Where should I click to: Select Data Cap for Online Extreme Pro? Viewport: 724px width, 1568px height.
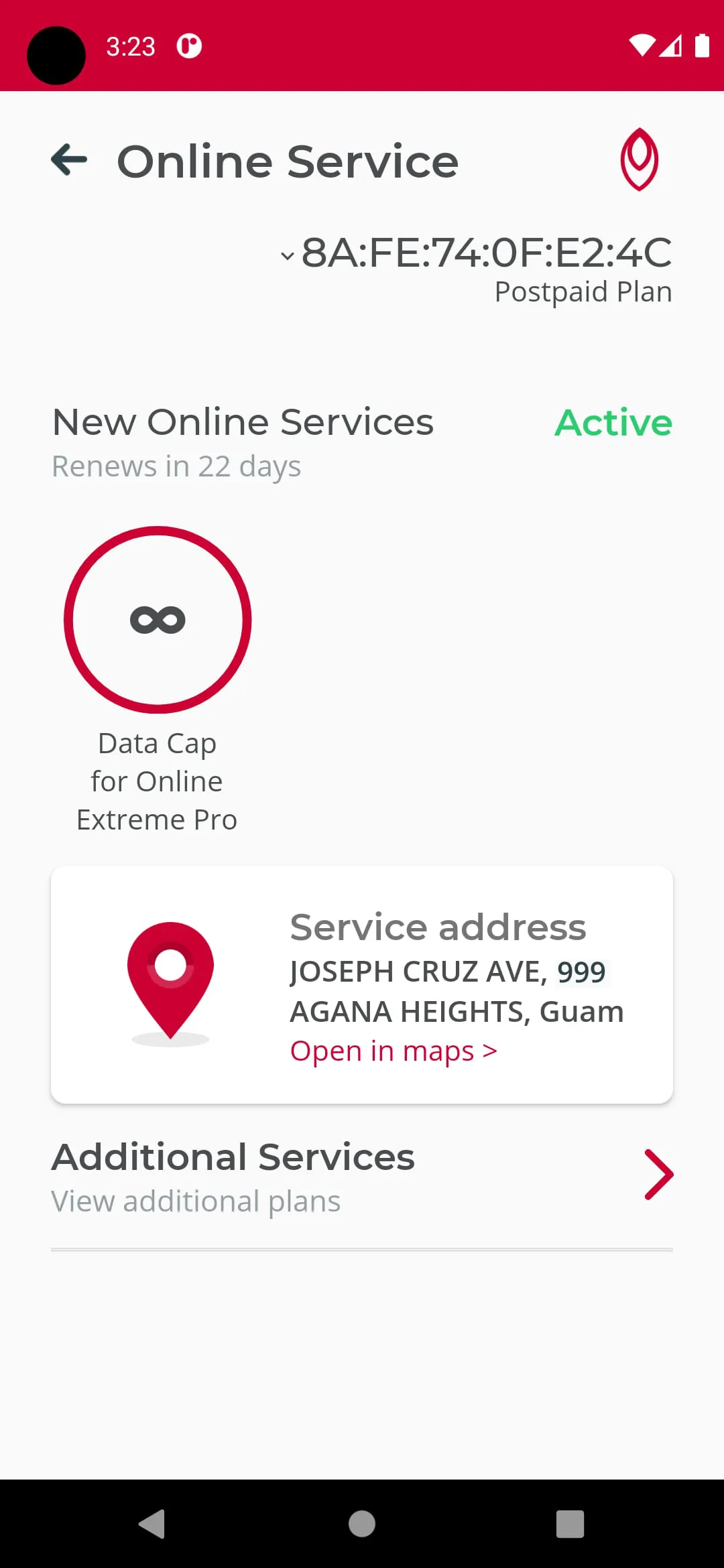coord(157,780)
